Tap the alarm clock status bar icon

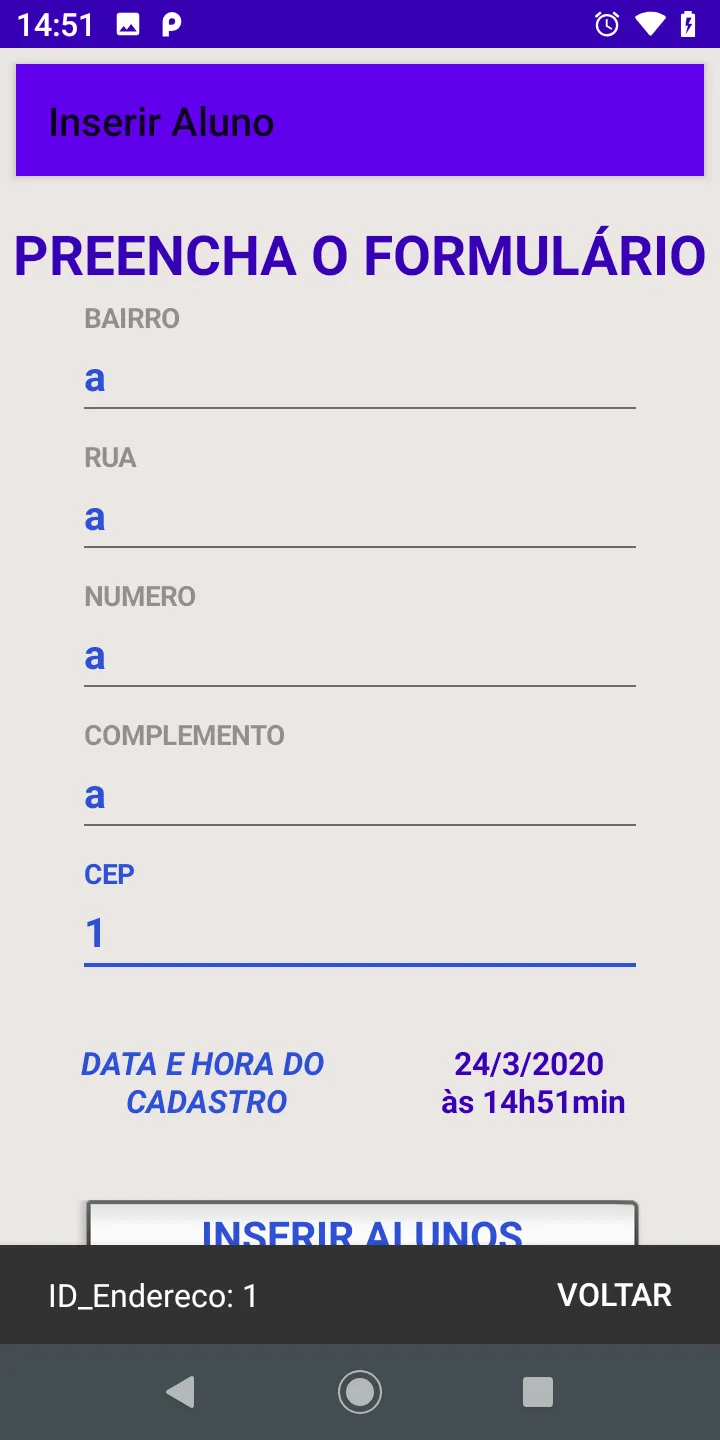[606, 22]
